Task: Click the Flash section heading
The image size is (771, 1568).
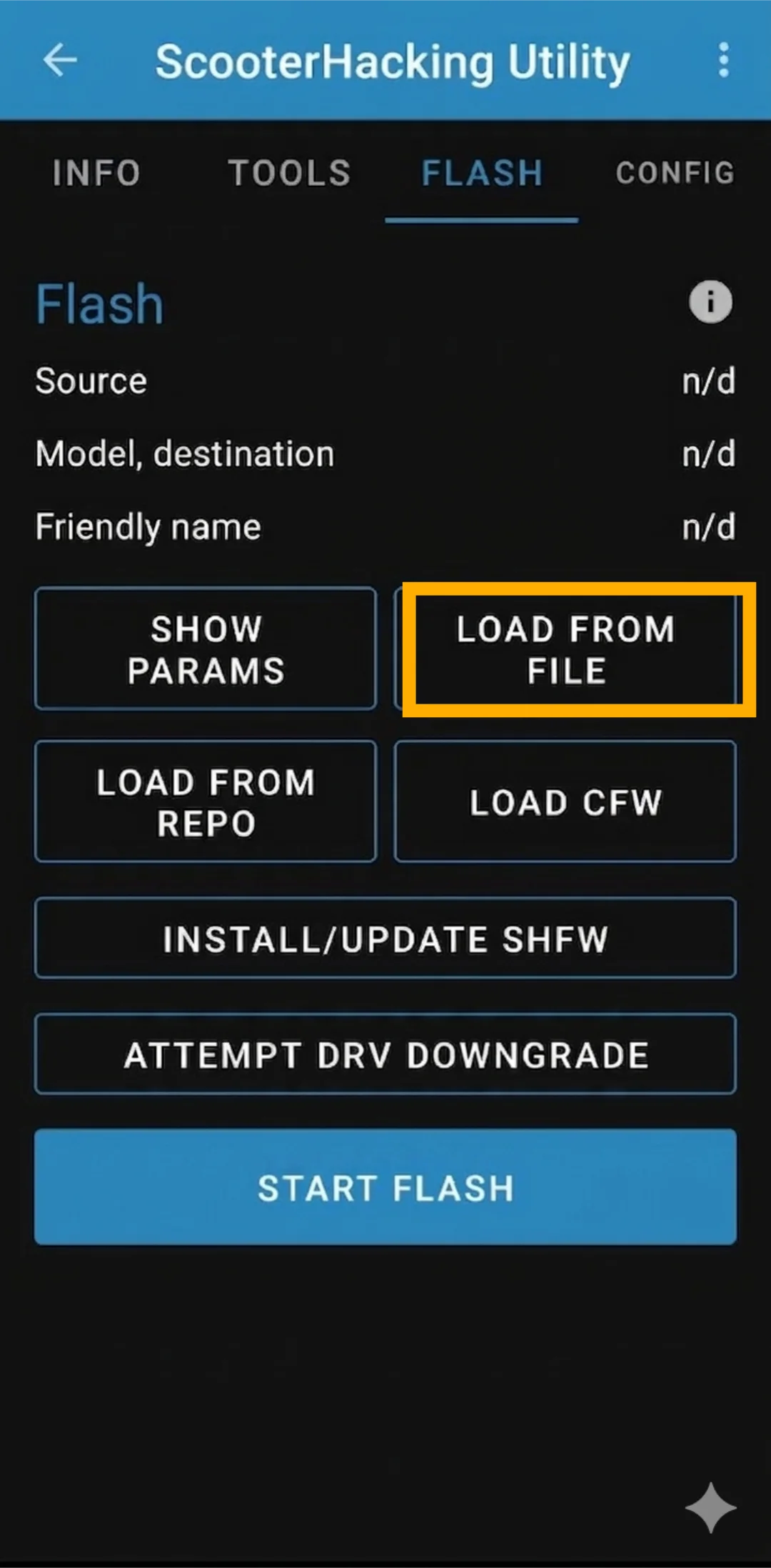Action: coord(99,302)
